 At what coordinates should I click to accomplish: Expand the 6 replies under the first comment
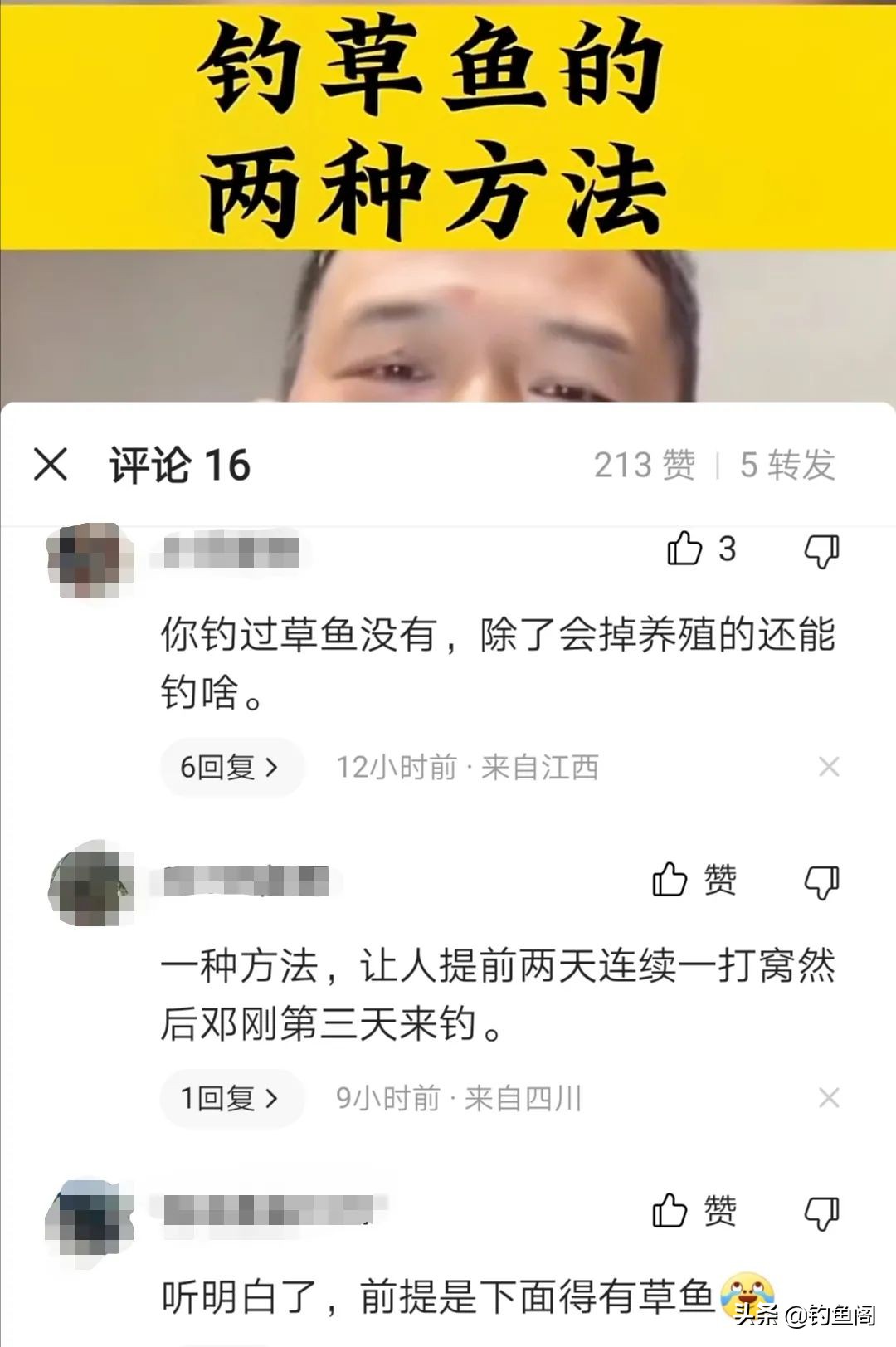point(232,767)
